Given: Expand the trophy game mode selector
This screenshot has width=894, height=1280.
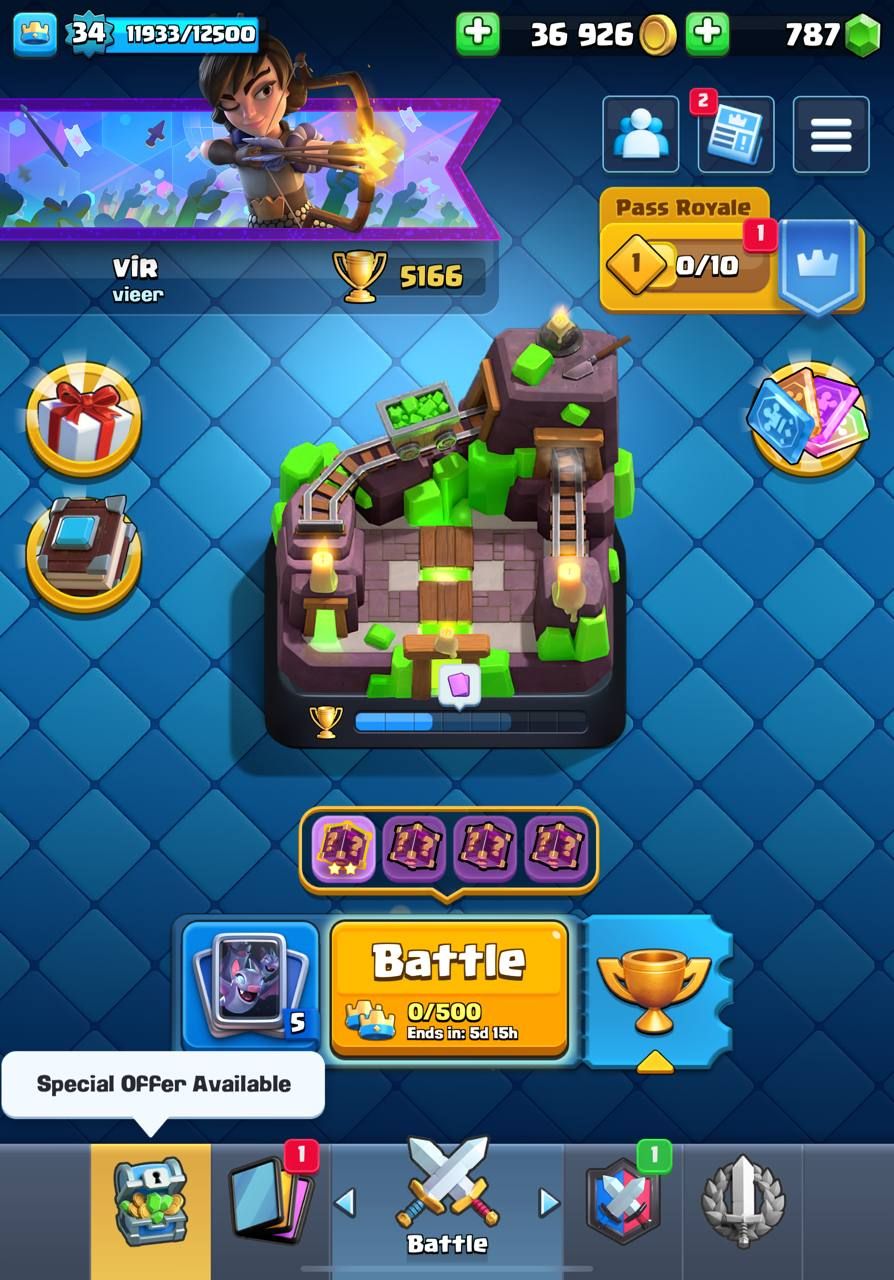Looking at the screenshot, I should click(x=655, y=990).
